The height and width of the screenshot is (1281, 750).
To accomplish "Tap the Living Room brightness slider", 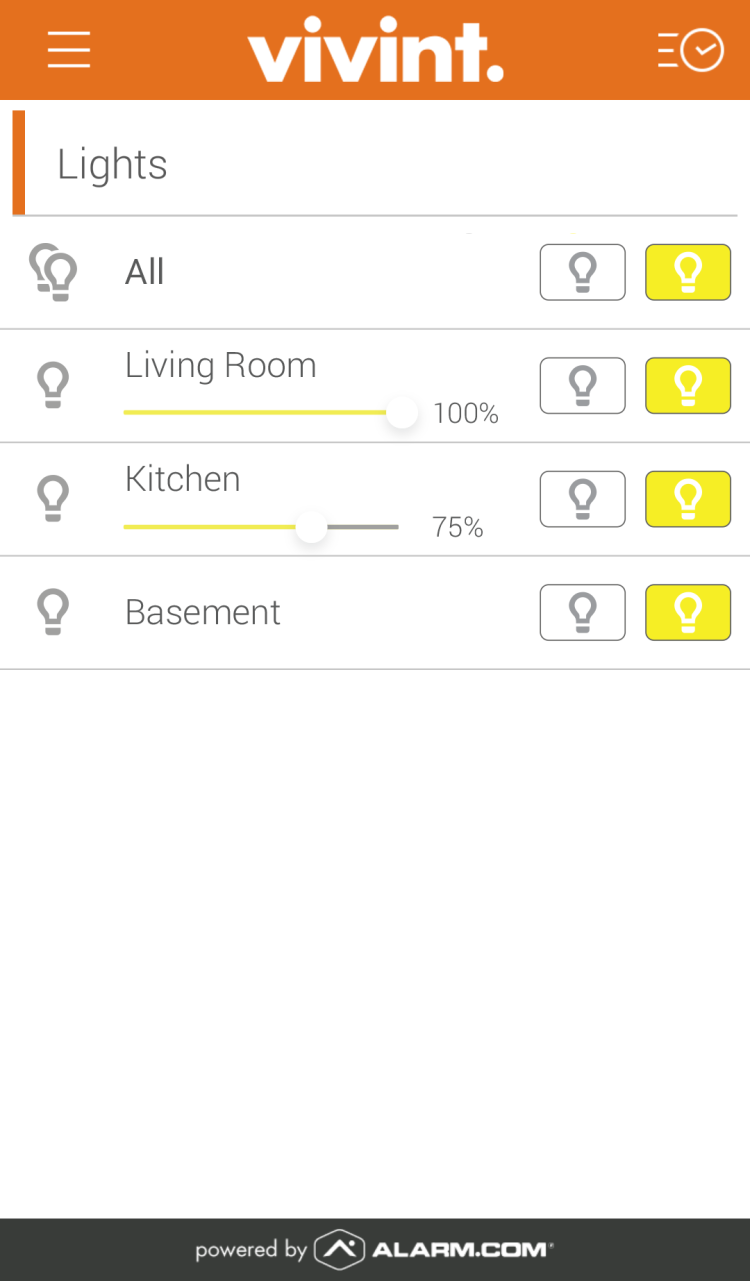I will point(262,412).
